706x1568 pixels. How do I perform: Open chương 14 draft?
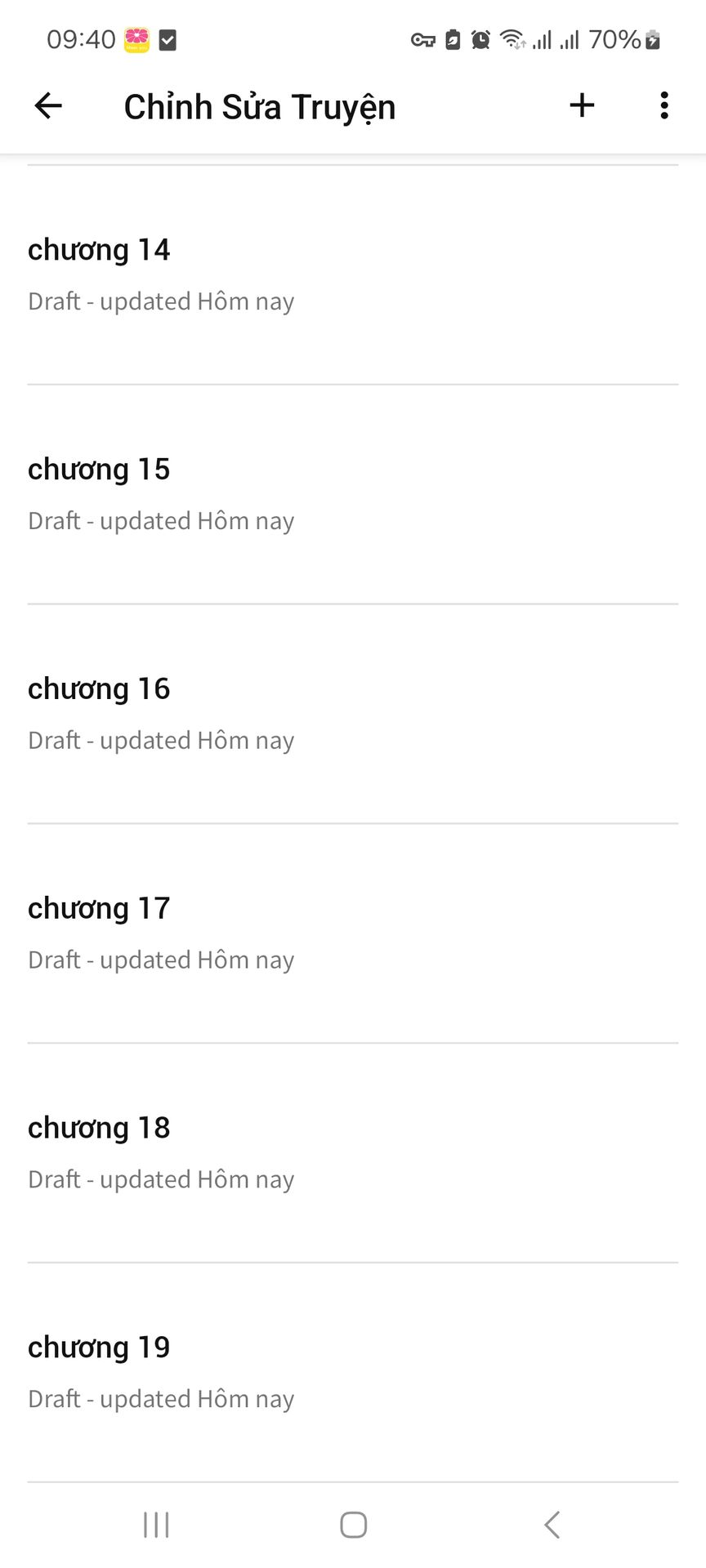tap(353, 275)
